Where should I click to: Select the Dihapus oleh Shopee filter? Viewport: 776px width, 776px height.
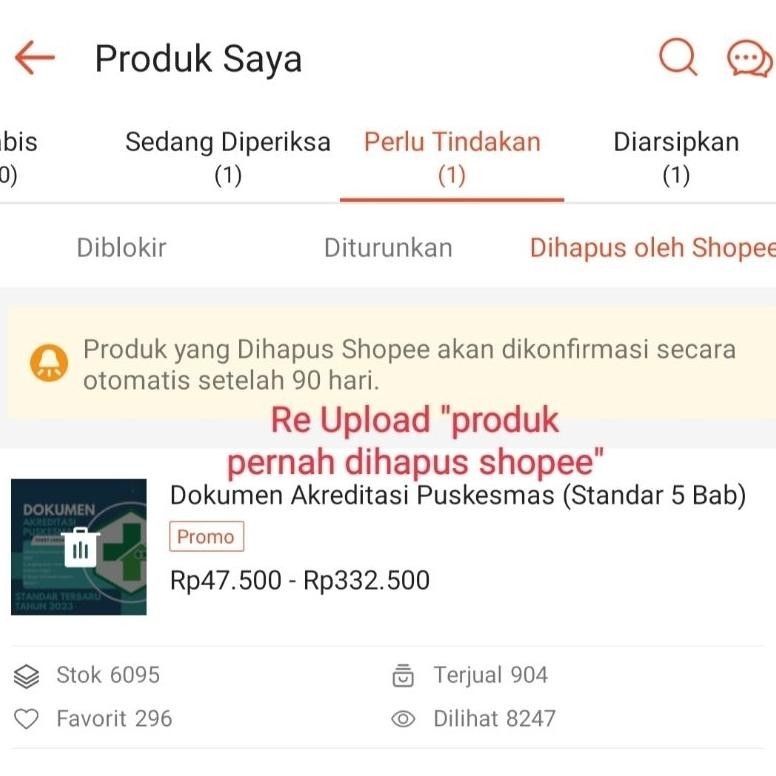click(652, 247)
